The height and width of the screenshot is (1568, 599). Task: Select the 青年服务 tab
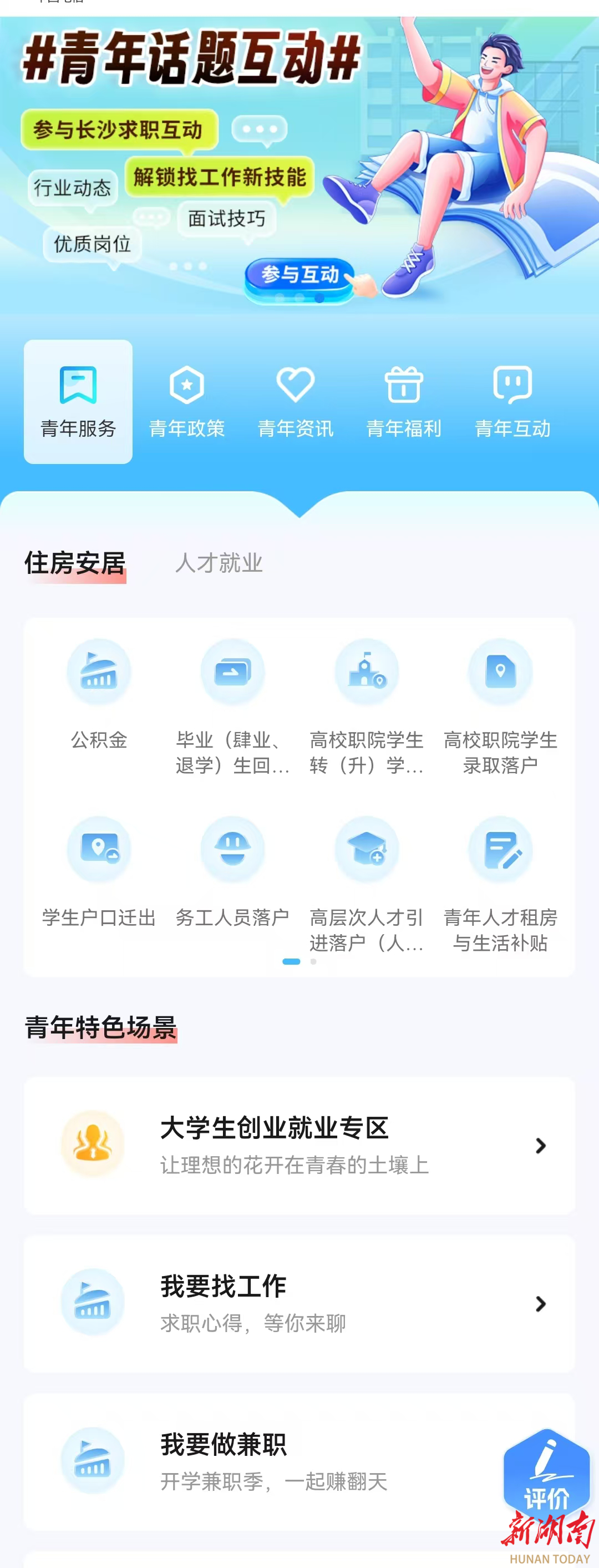78,402
